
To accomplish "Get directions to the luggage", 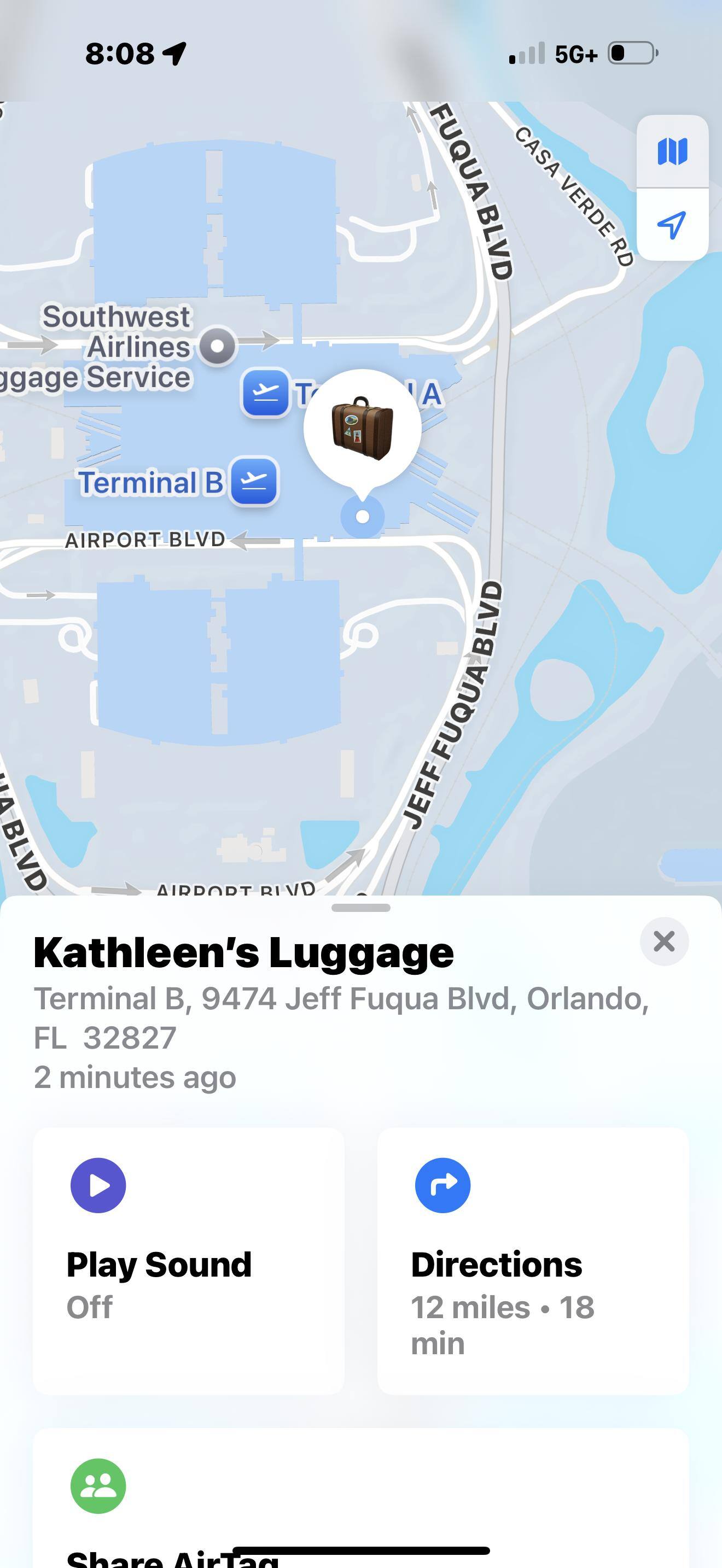I will pos(533,1260).
